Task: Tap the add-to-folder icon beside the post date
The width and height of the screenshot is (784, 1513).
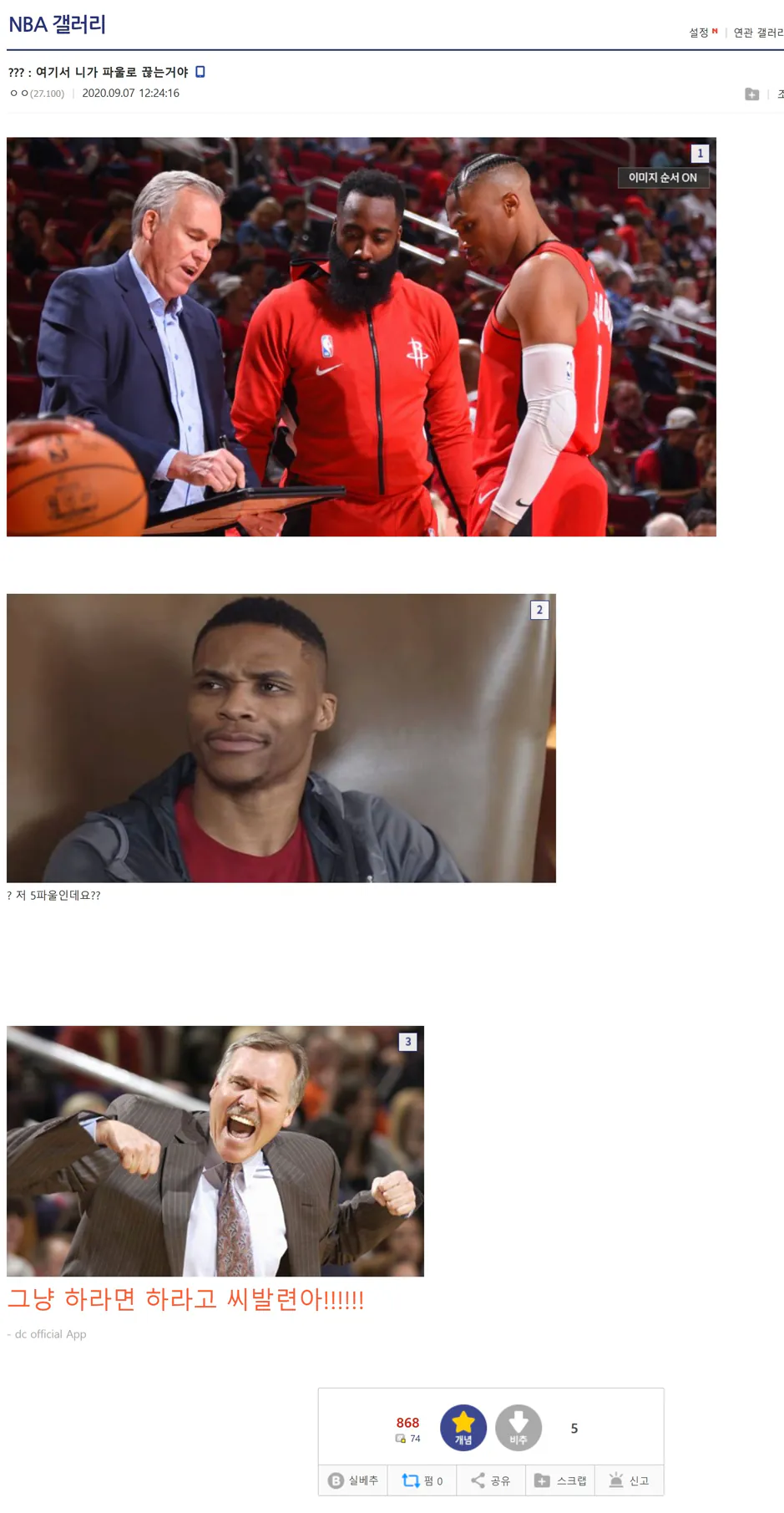Action: coord(752,94)
